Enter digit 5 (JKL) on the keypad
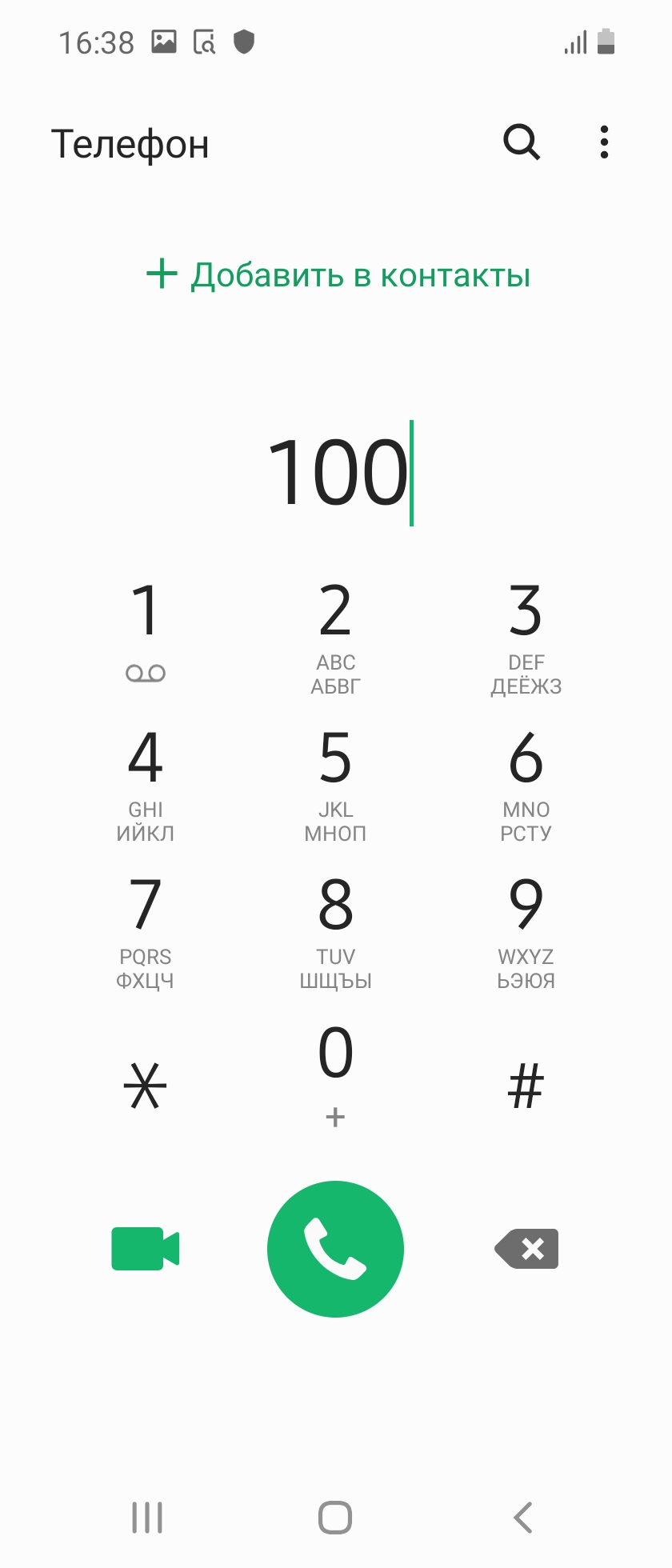Screen dimensions: 672x1568 [335, 780]
